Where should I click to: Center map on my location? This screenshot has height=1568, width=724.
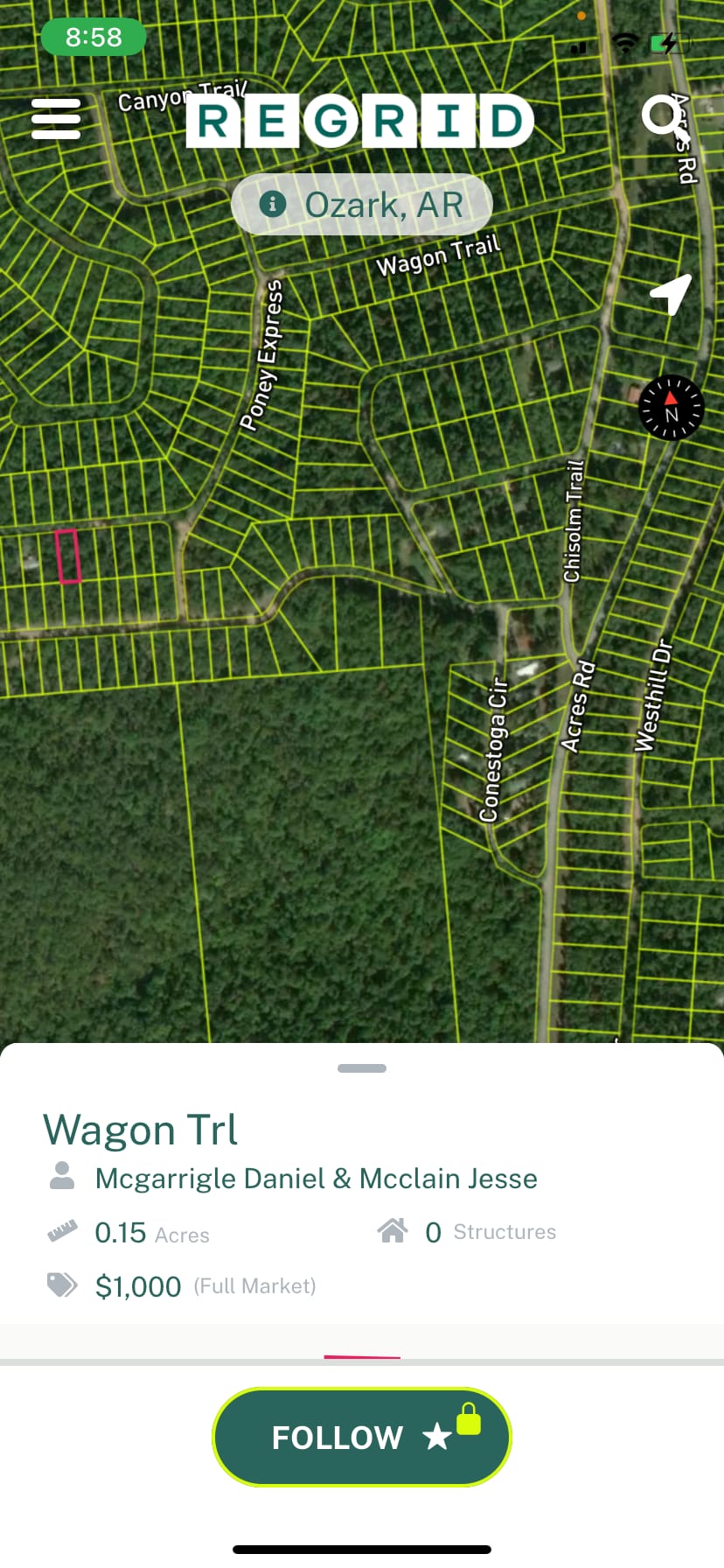(671, 293)
